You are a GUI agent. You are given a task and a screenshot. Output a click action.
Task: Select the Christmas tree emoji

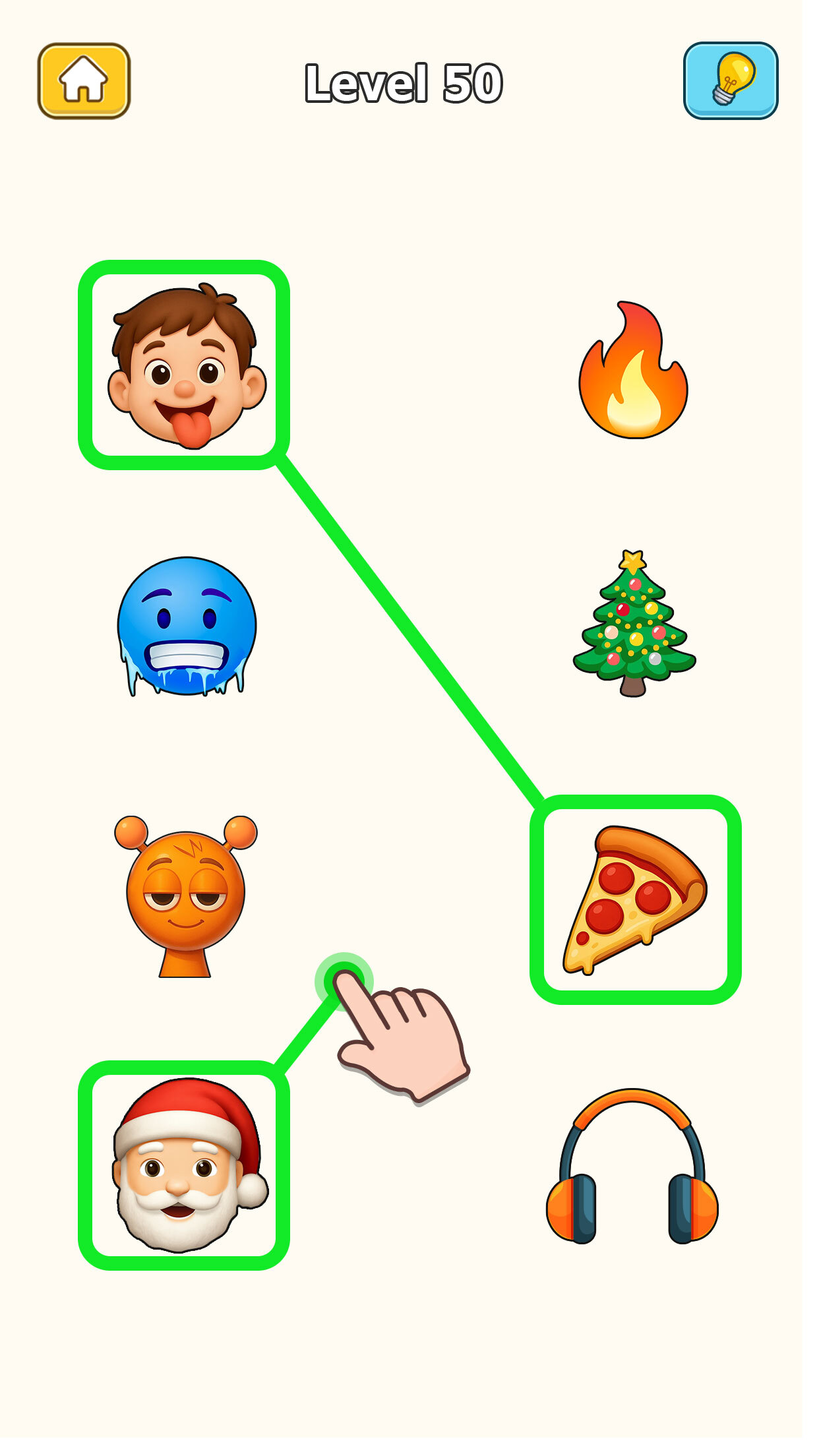pyautogui.click(x=634, y=624)
